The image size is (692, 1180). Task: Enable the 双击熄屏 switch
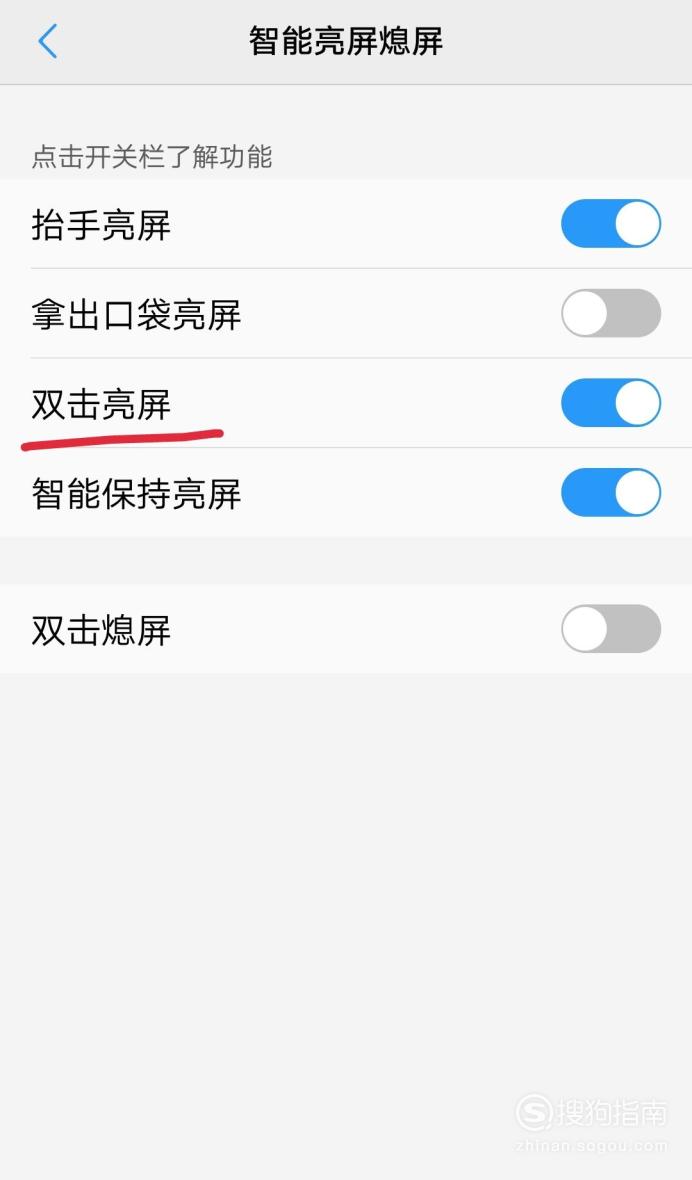(611, 628)
